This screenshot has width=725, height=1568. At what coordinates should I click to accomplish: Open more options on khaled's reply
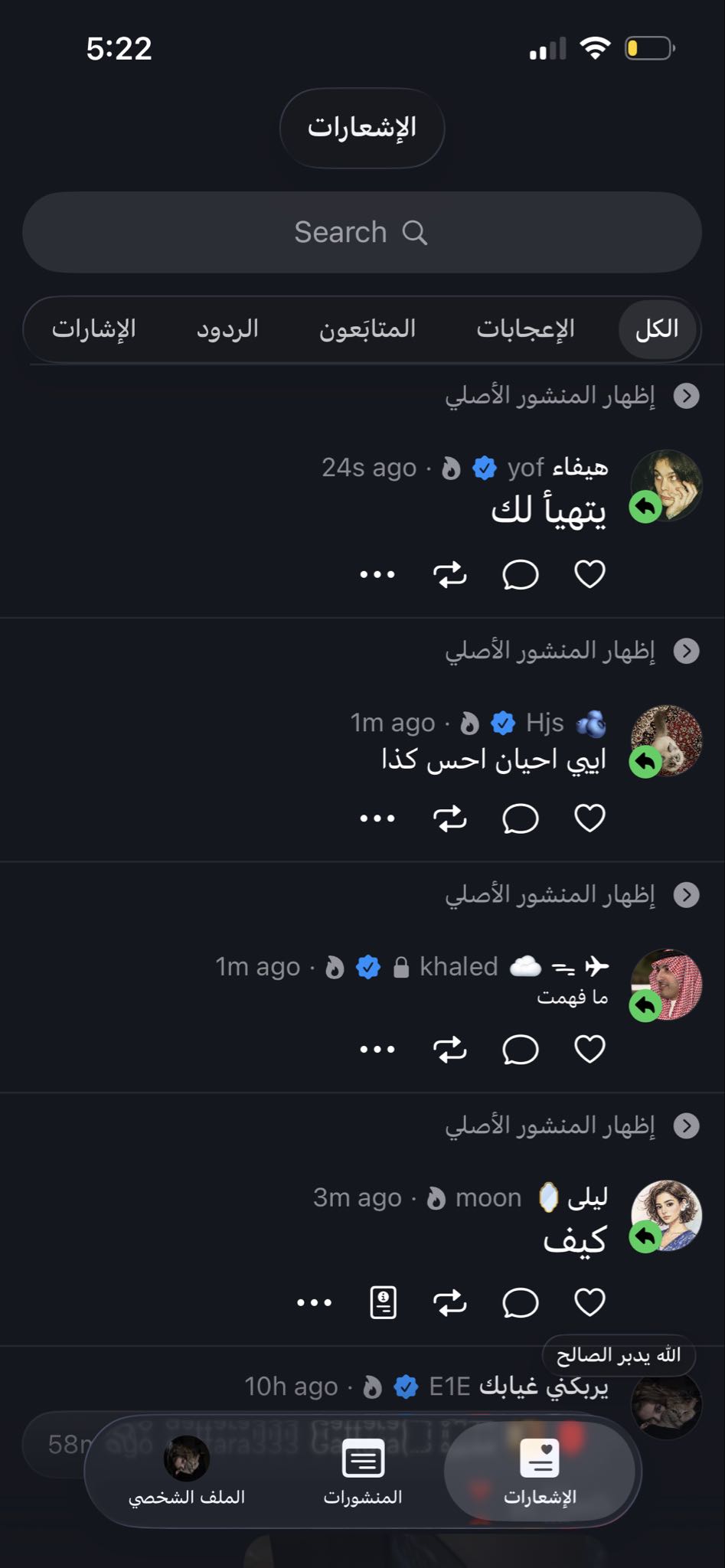coord(377,1049)
